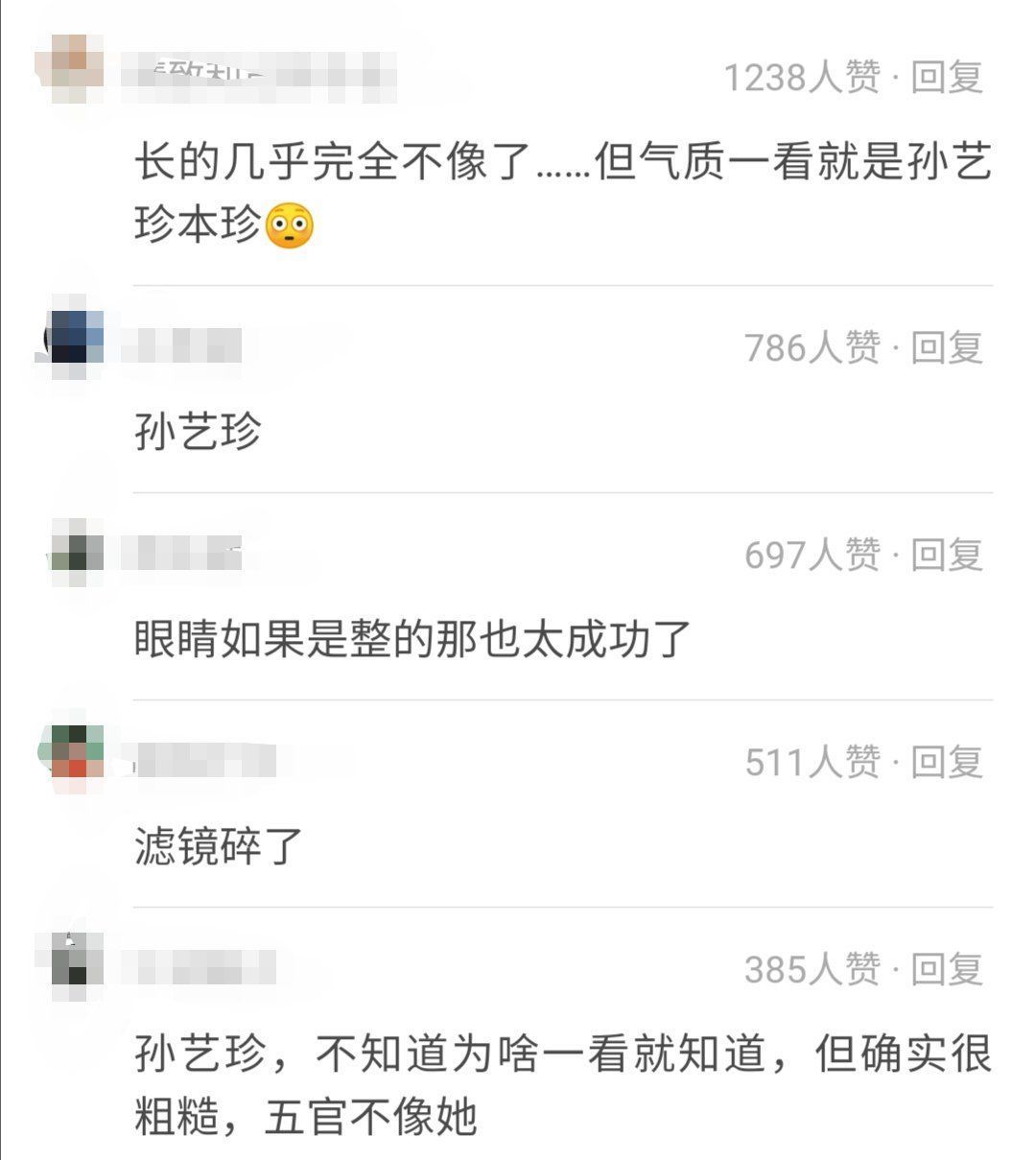Reply to the comment with 1238 likes
The height and width of the screenshot is (1160, 1036).
[x=947, y=78]
